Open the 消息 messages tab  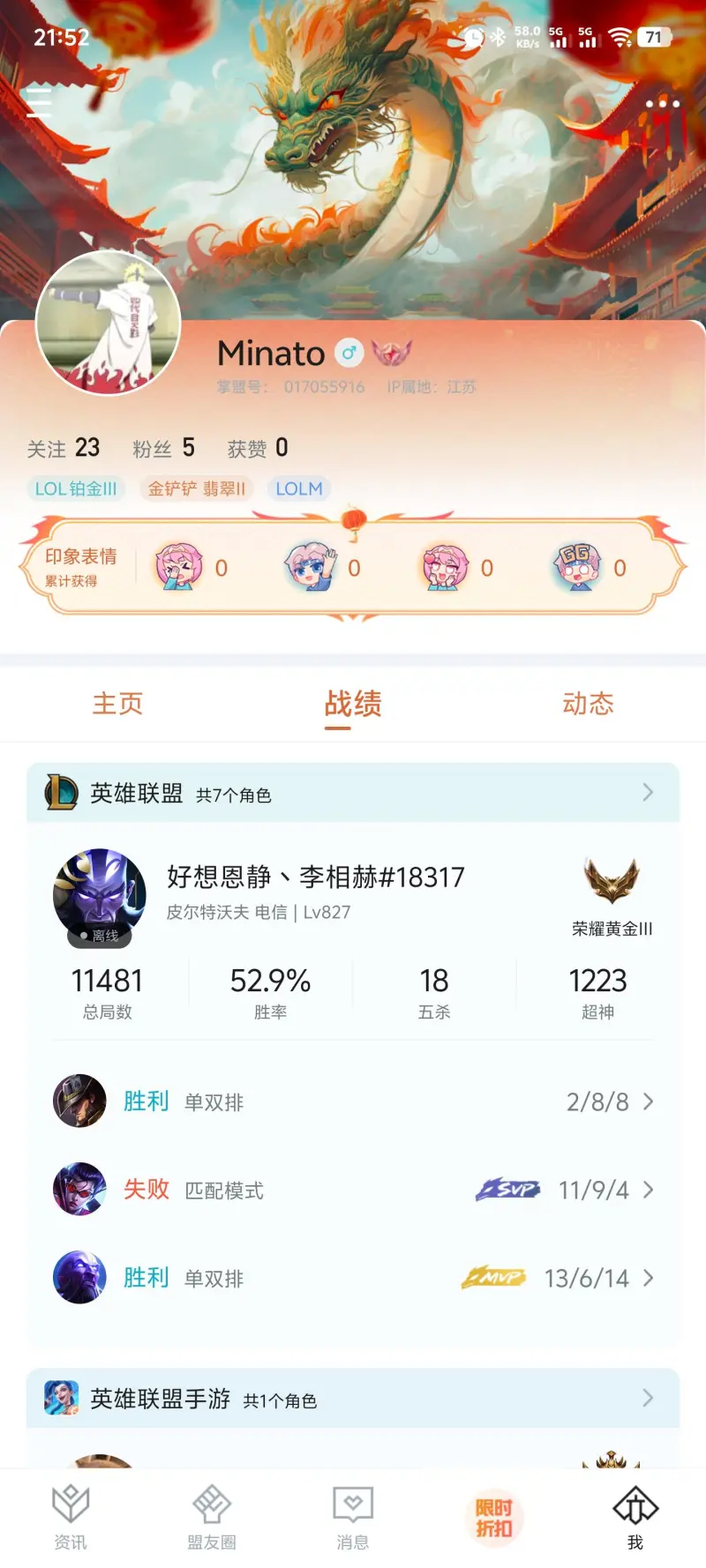point(353,1517)
